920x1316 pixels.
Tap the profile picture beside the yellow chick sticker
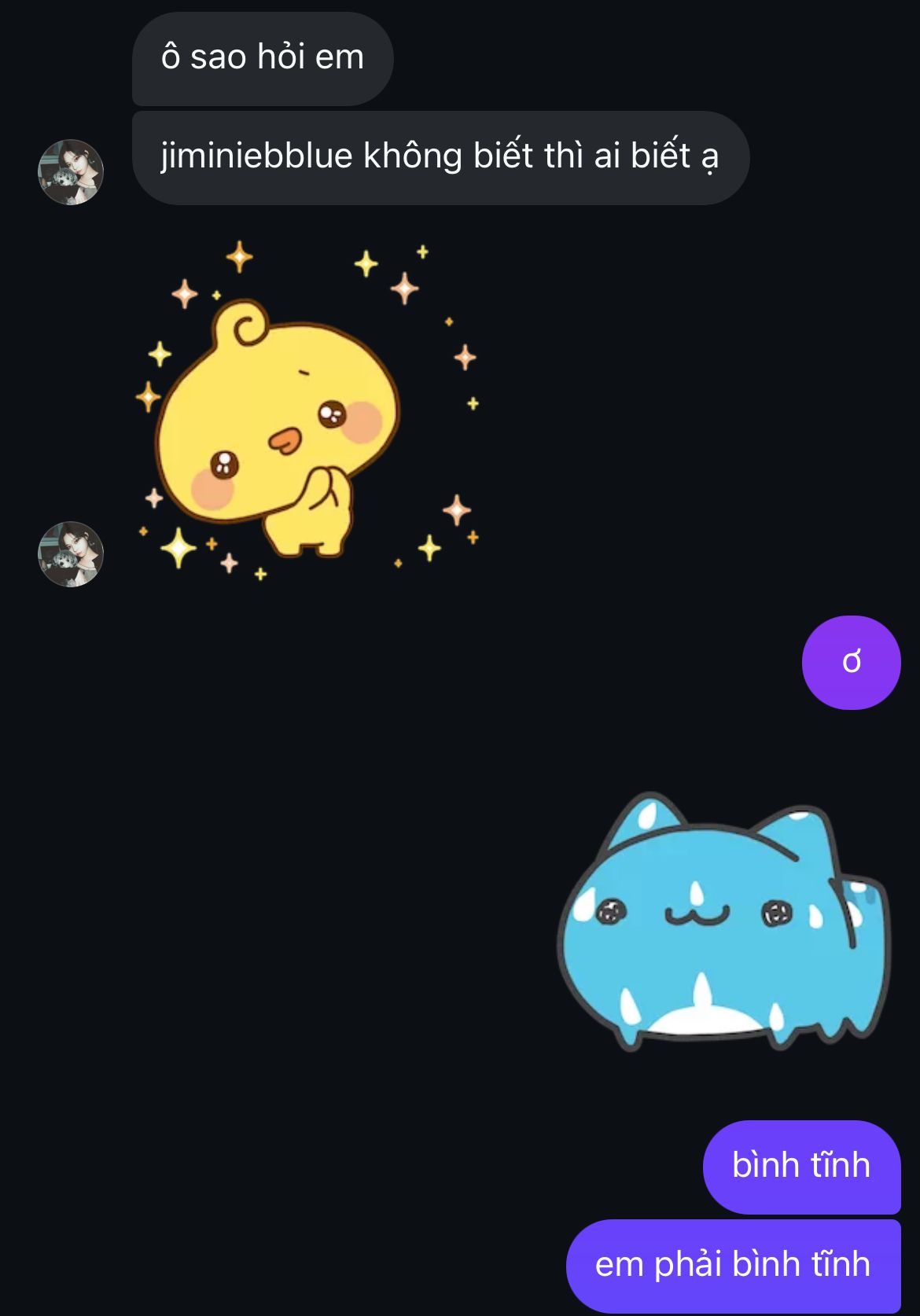(71, 554)
